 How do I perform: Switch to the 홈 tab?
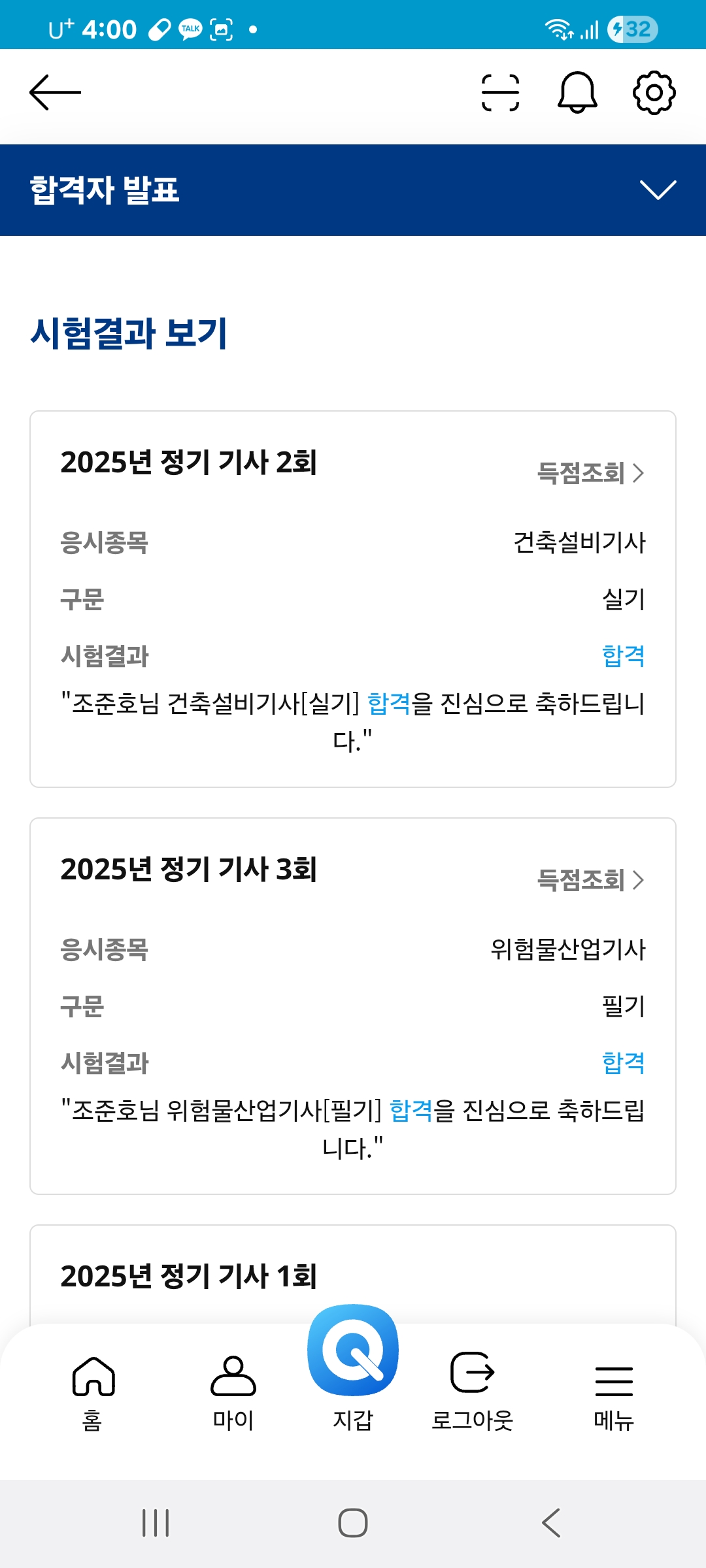coord(93,1393)
